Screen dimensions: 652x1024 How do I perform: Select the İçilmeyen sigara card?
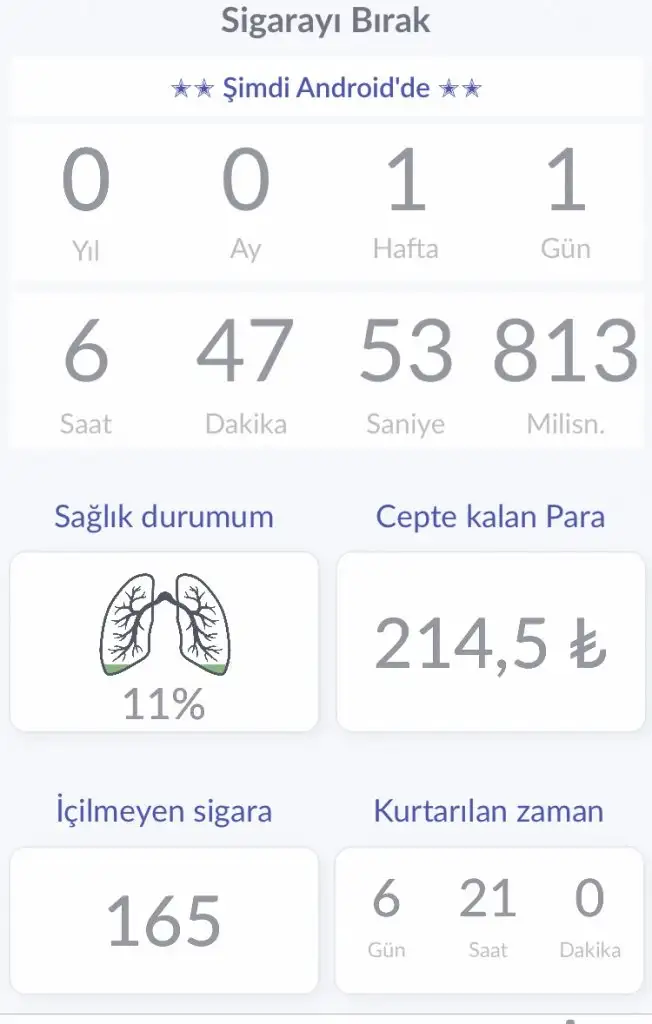coord(164,921)
